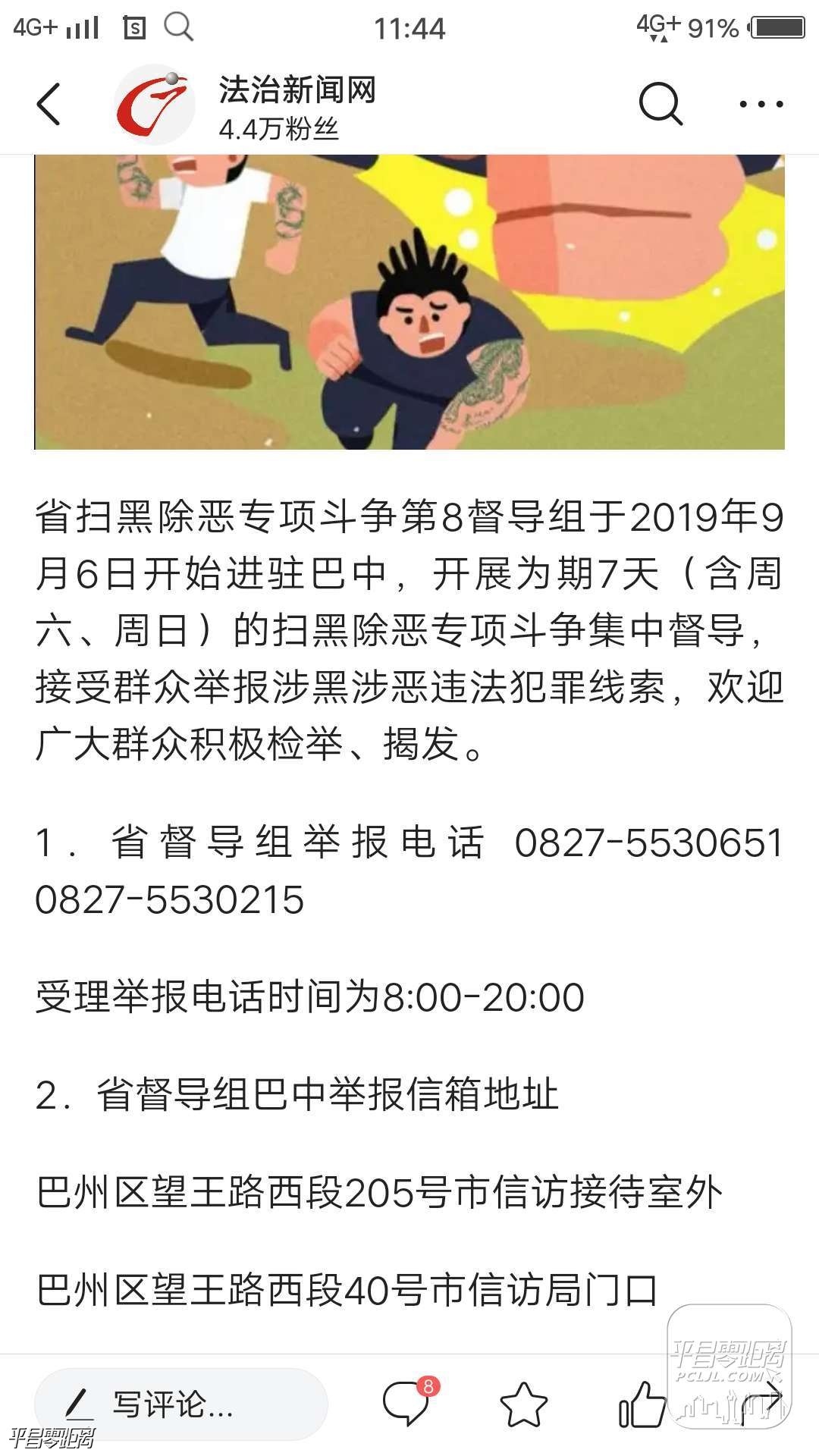Open the 法治新闻网 account profile
Viewport: 819px width, 1456px height.
pos(296,105)
